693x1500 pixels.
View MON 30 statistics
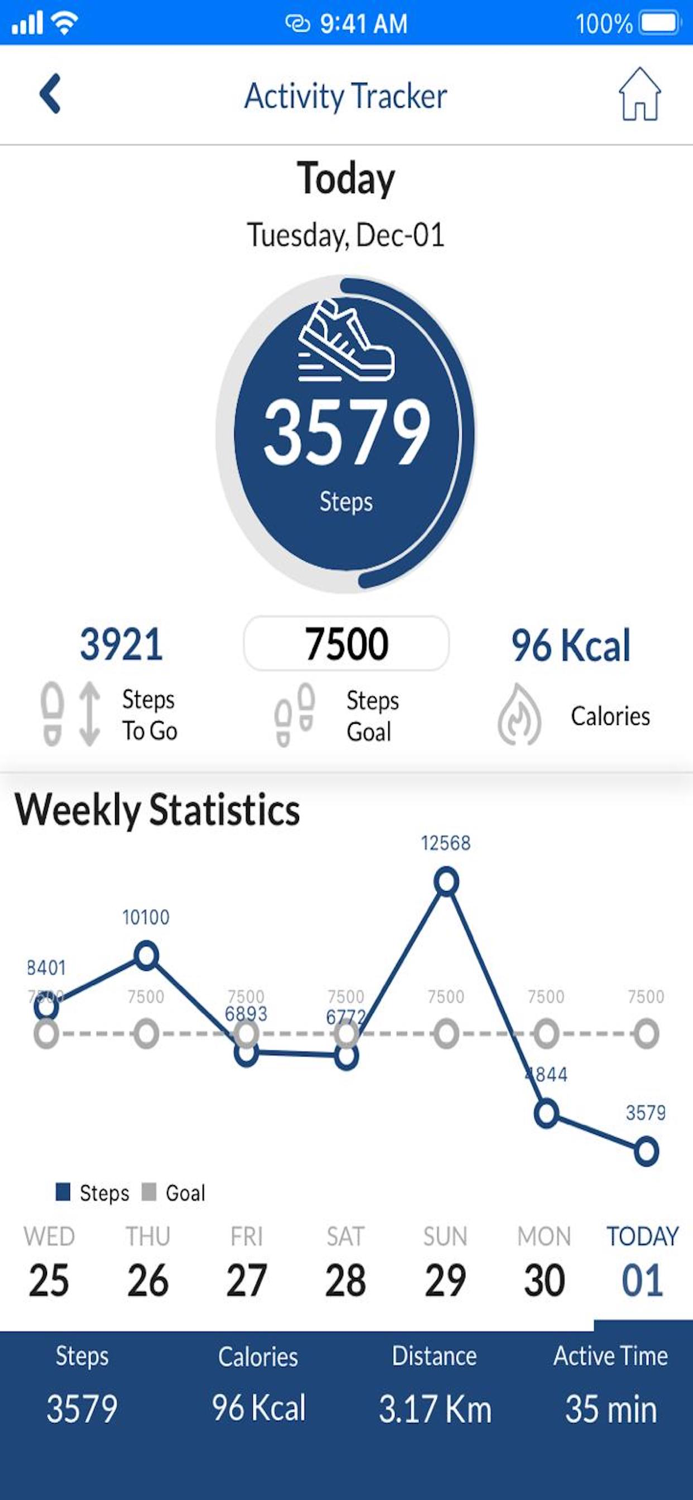[544, 1263]
